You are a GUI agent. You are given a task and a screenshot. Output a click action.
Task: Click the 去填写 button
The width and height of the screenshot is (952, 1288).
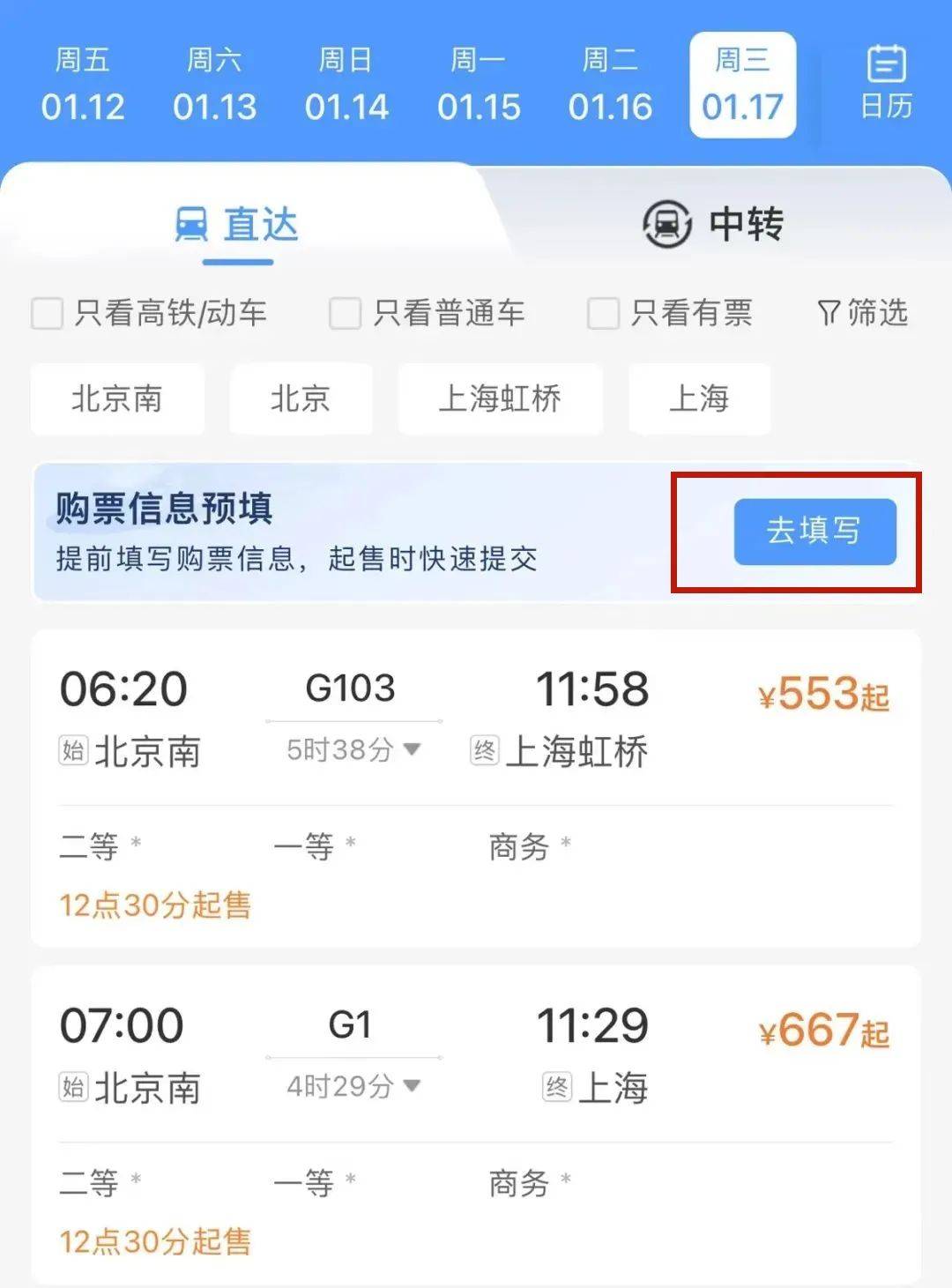pos(814,532)
